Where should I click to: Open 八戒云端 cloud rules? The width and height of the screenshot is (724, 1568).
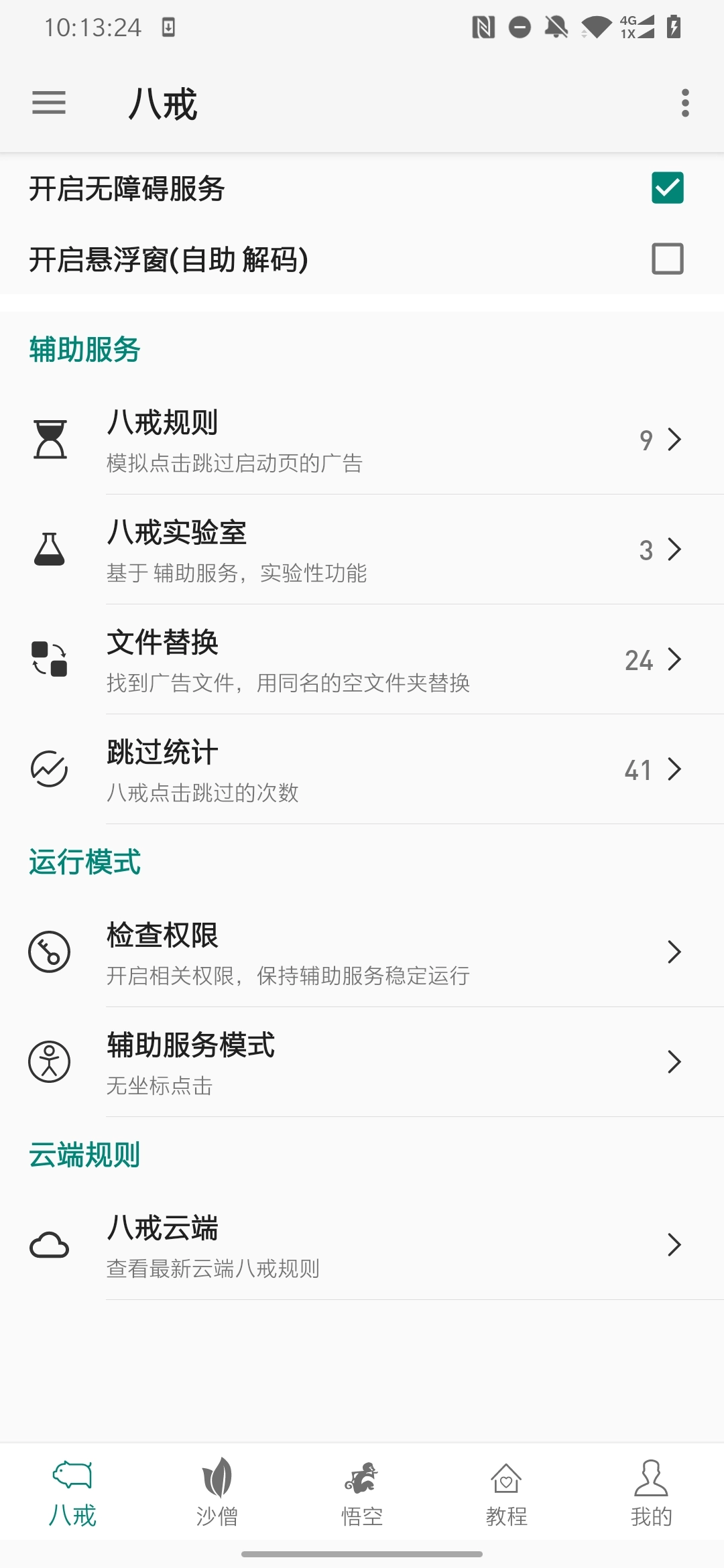pyautogui.click(x=362, y=1245)
